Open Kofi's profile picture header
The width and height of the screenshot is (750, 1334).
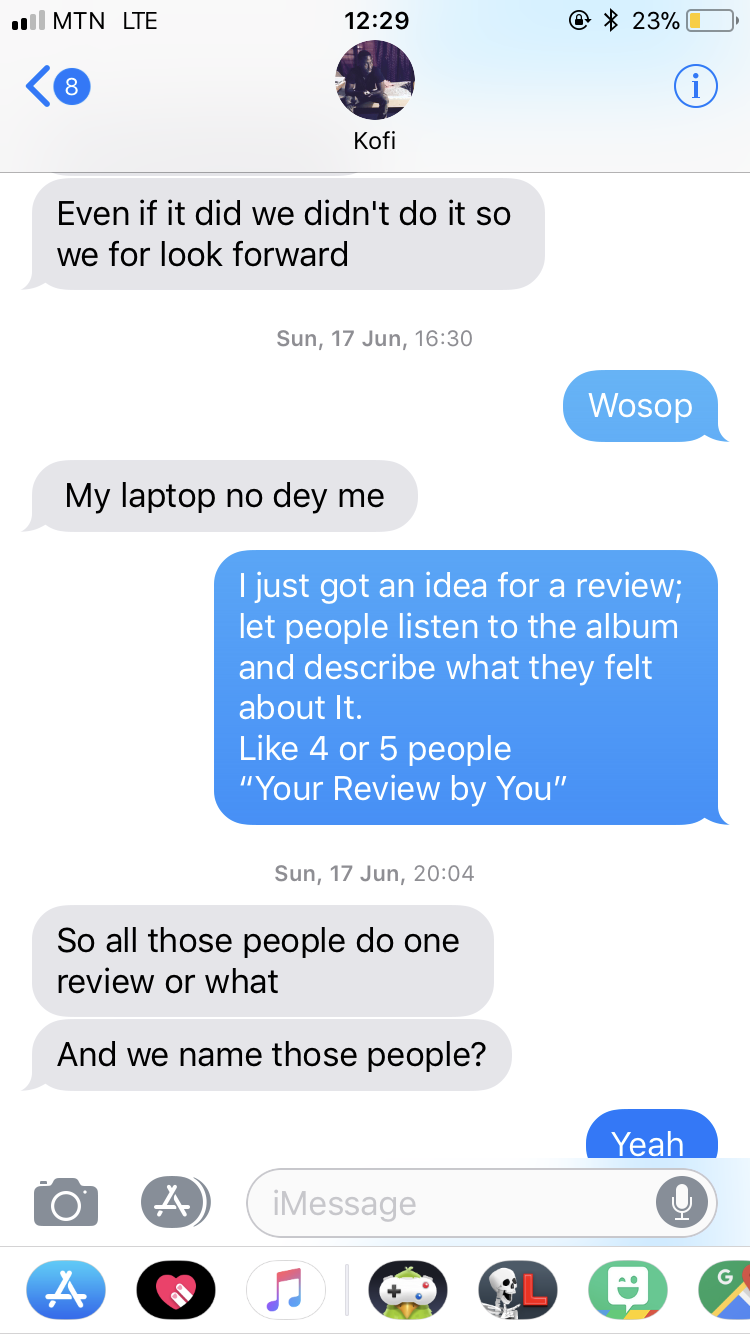pyautogui.click(x=374, y=82)
